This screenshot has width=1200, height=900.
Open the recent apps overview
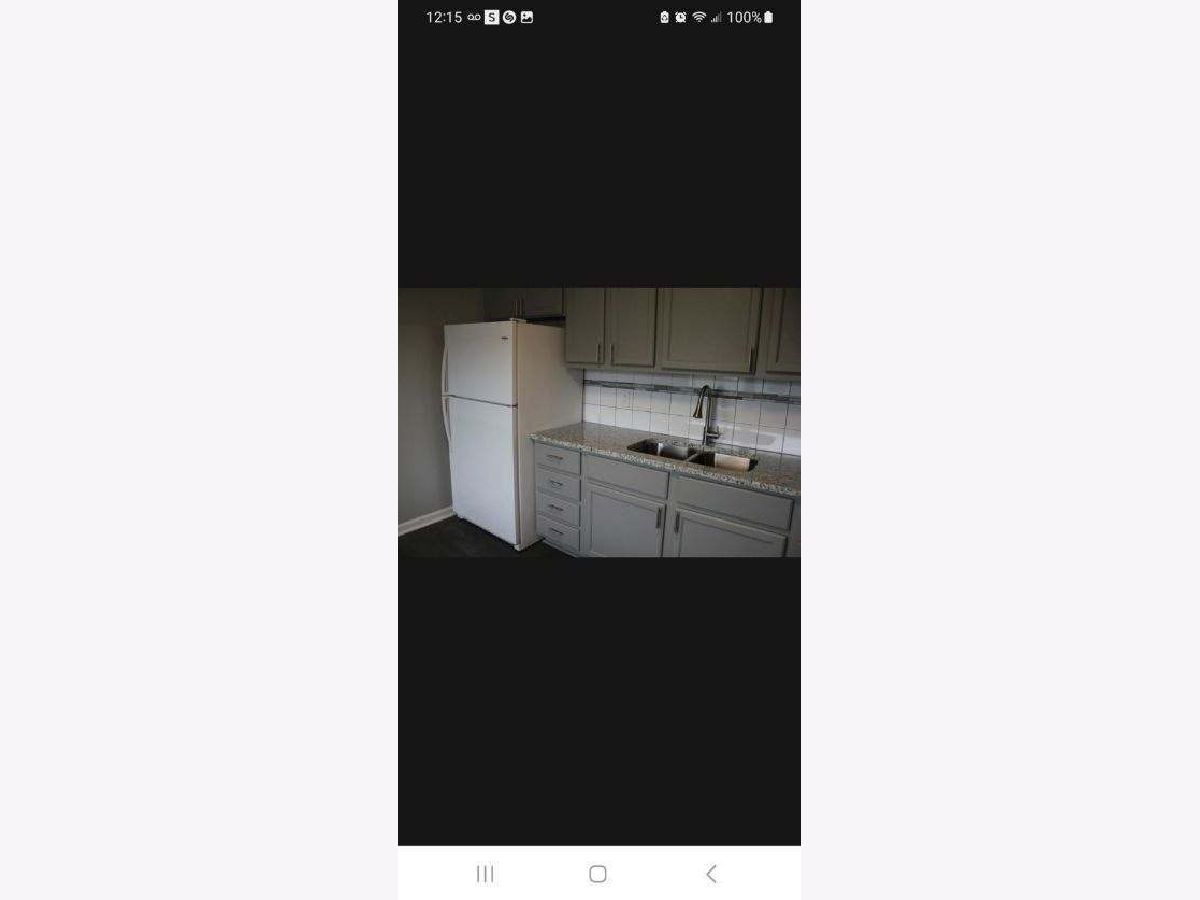[485, 874]
